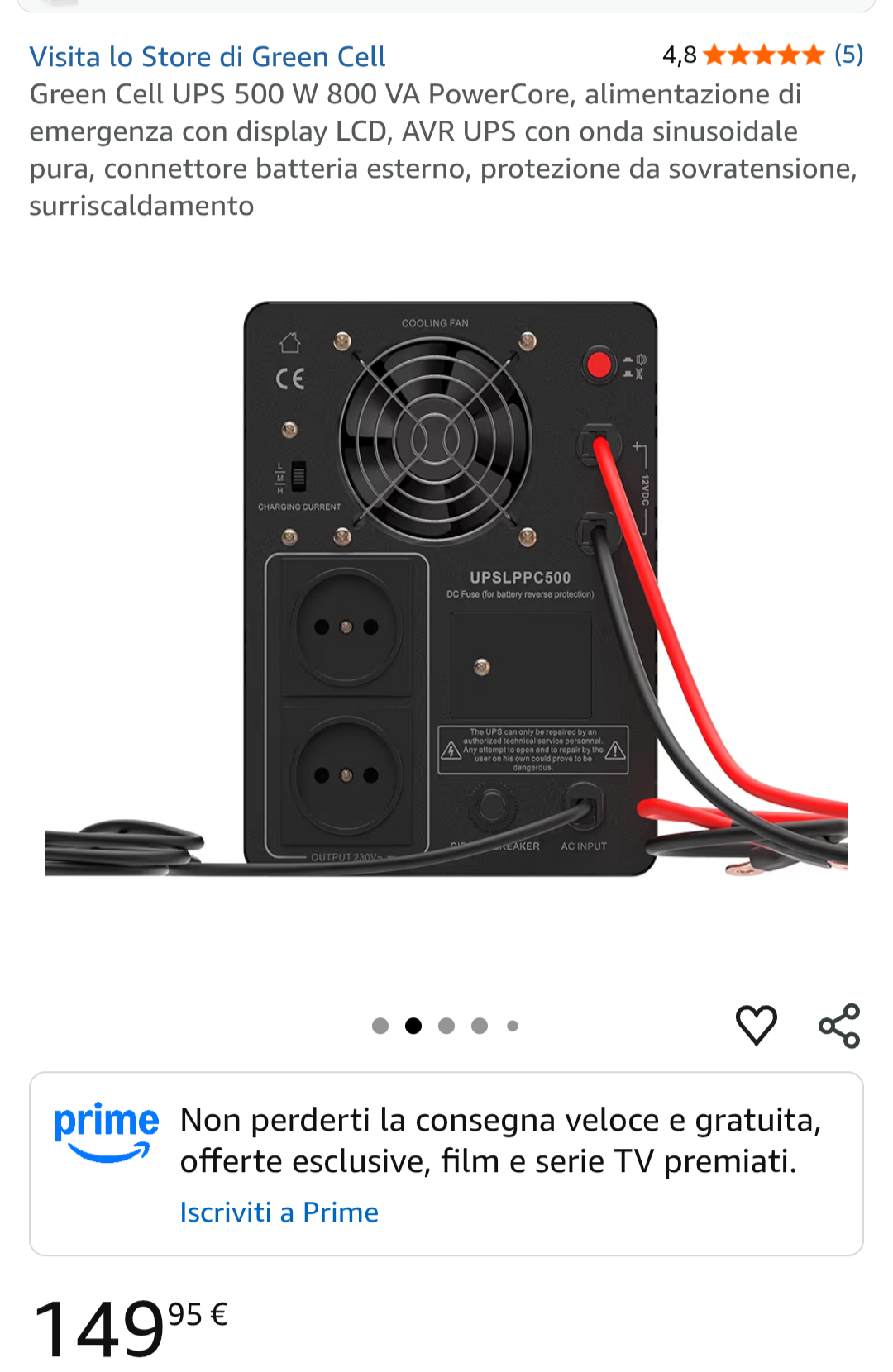Select the first image indicator dot

click(380, 1026)
